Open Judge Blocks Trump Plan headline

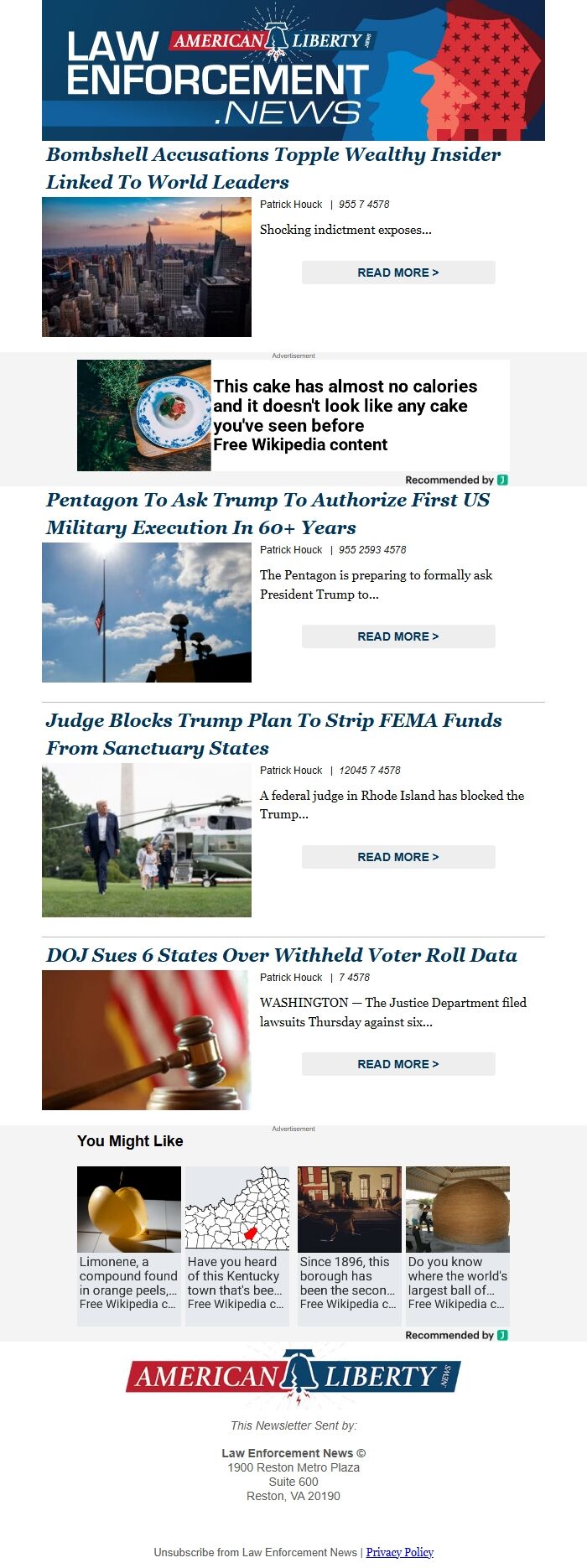tap(273, 734)
